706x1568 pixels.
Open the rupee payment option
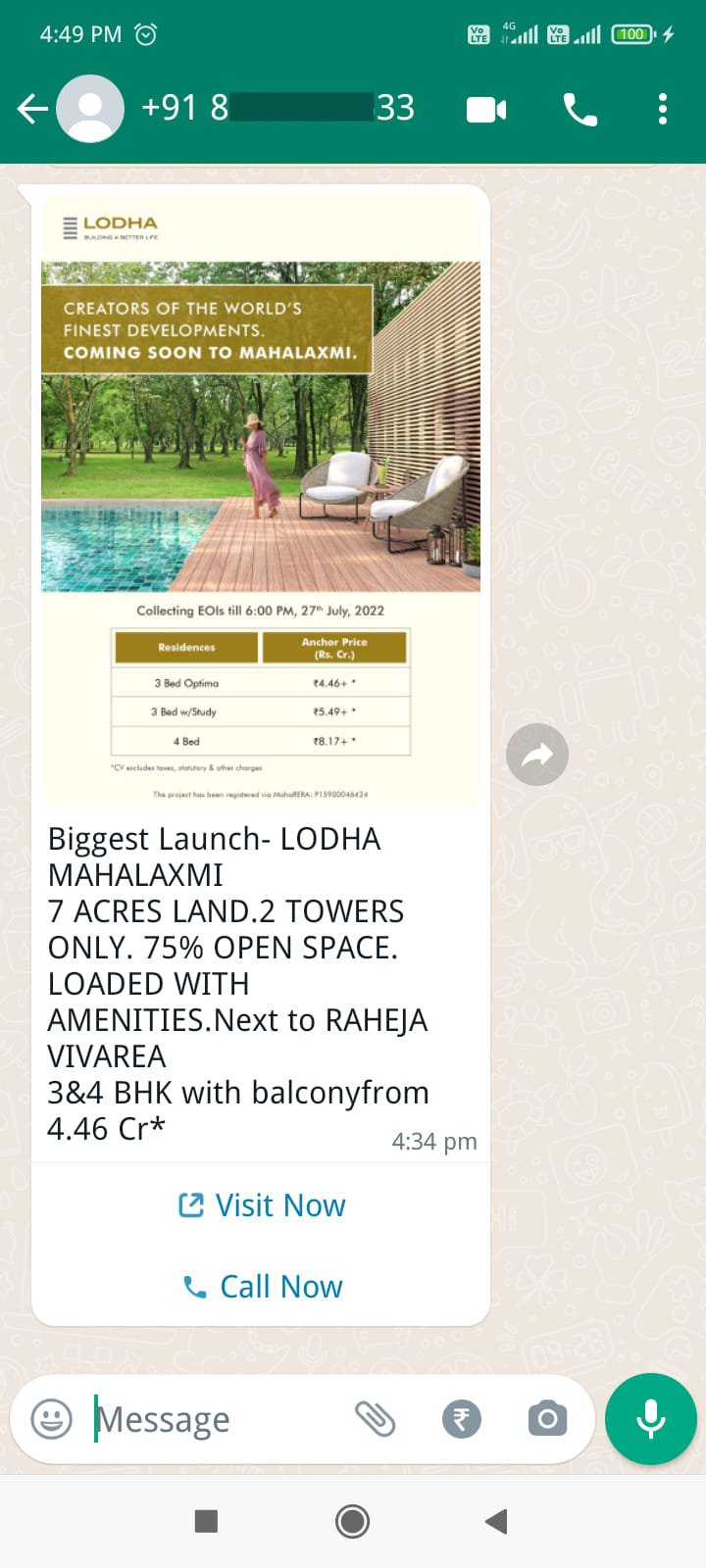click(462, 1418)
